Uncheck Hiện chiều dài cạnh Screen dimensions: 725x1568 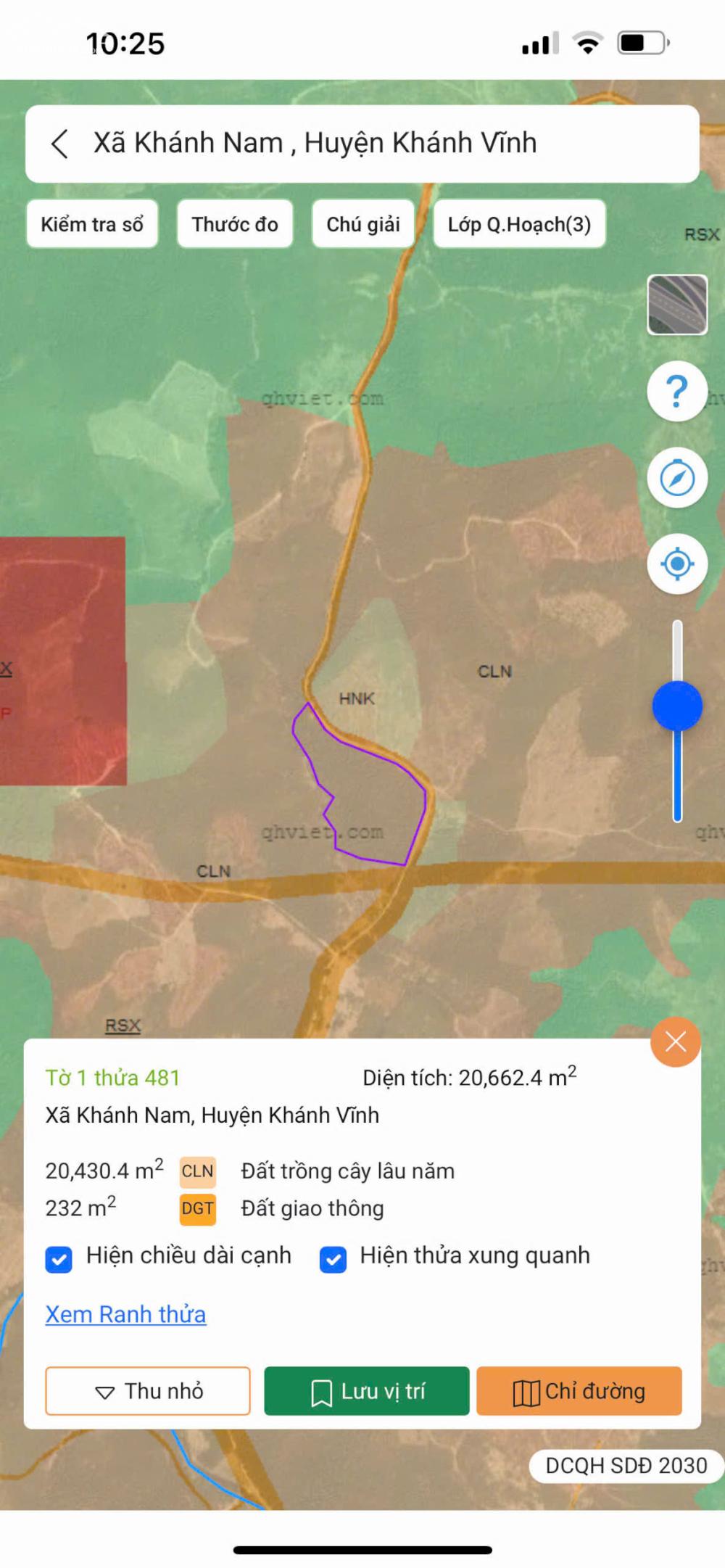coord(59,1260)
